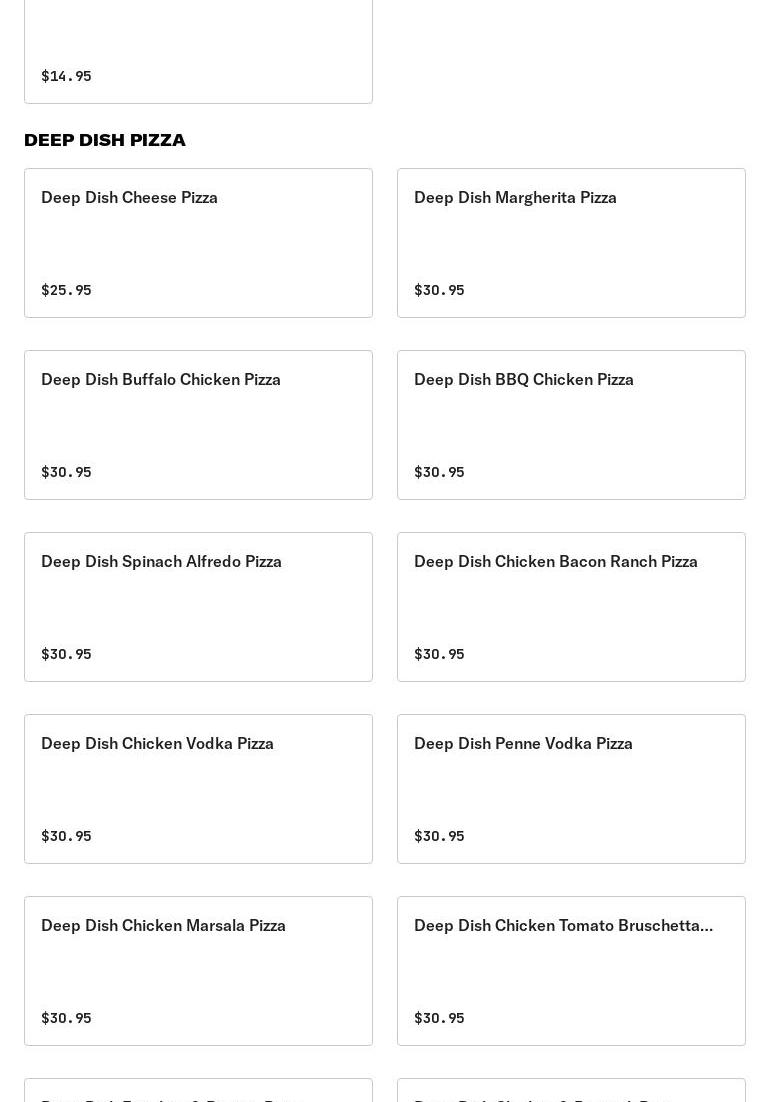
Task: Select Deep Dish Chicken Bacon Ranch Pizza
Action: point(571,607)
